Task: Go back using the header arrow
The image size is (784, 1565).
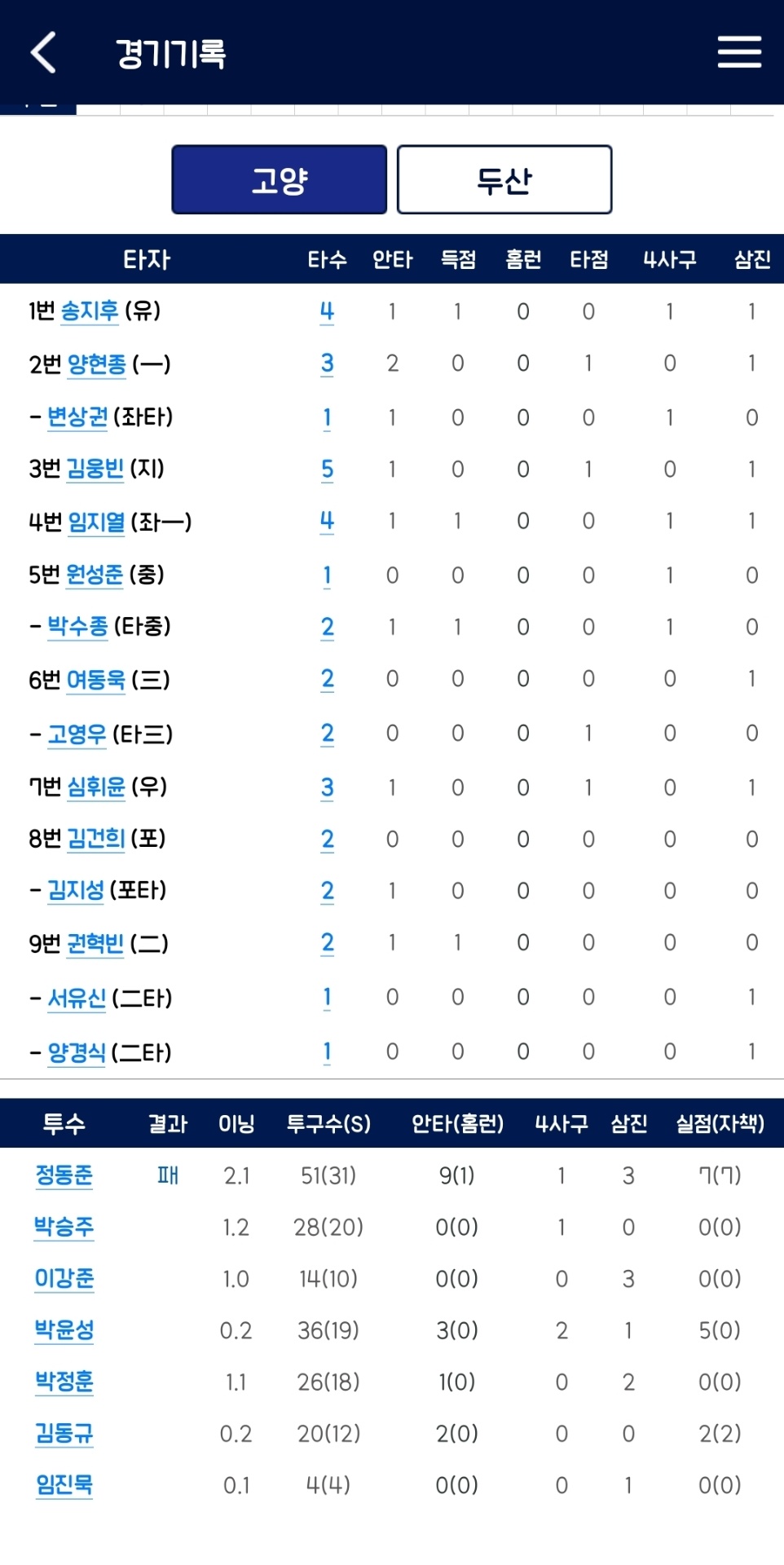Action: [44, 52]
